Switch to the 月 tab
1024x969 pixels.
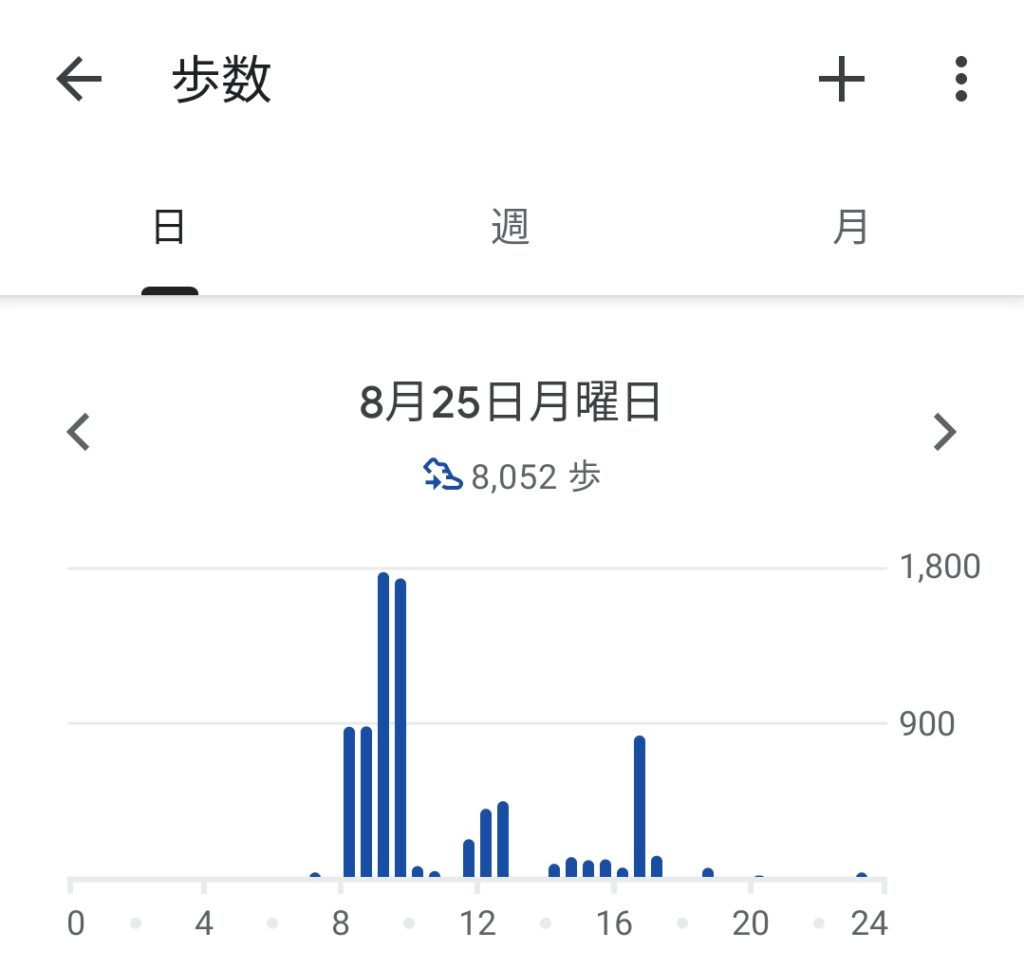coord(850,228)
